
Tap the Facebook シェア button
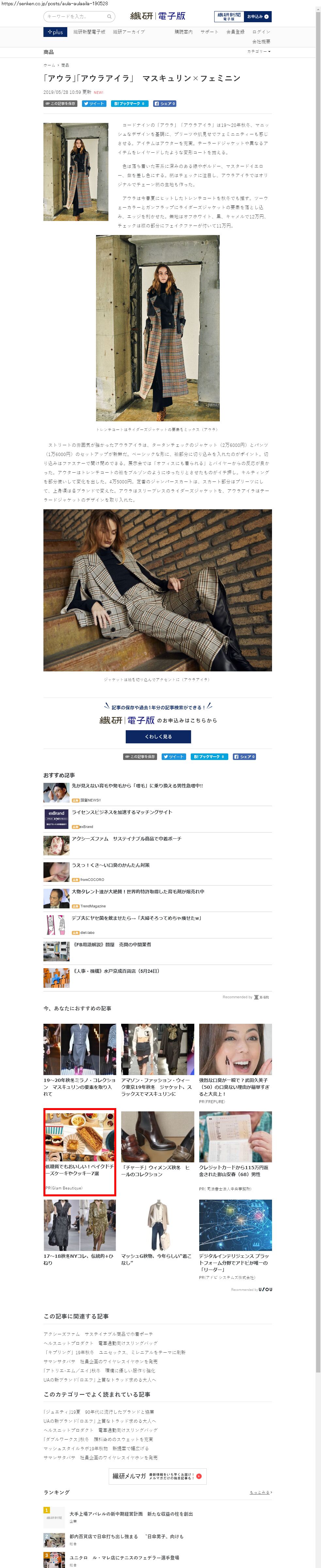tap(165, 104)
